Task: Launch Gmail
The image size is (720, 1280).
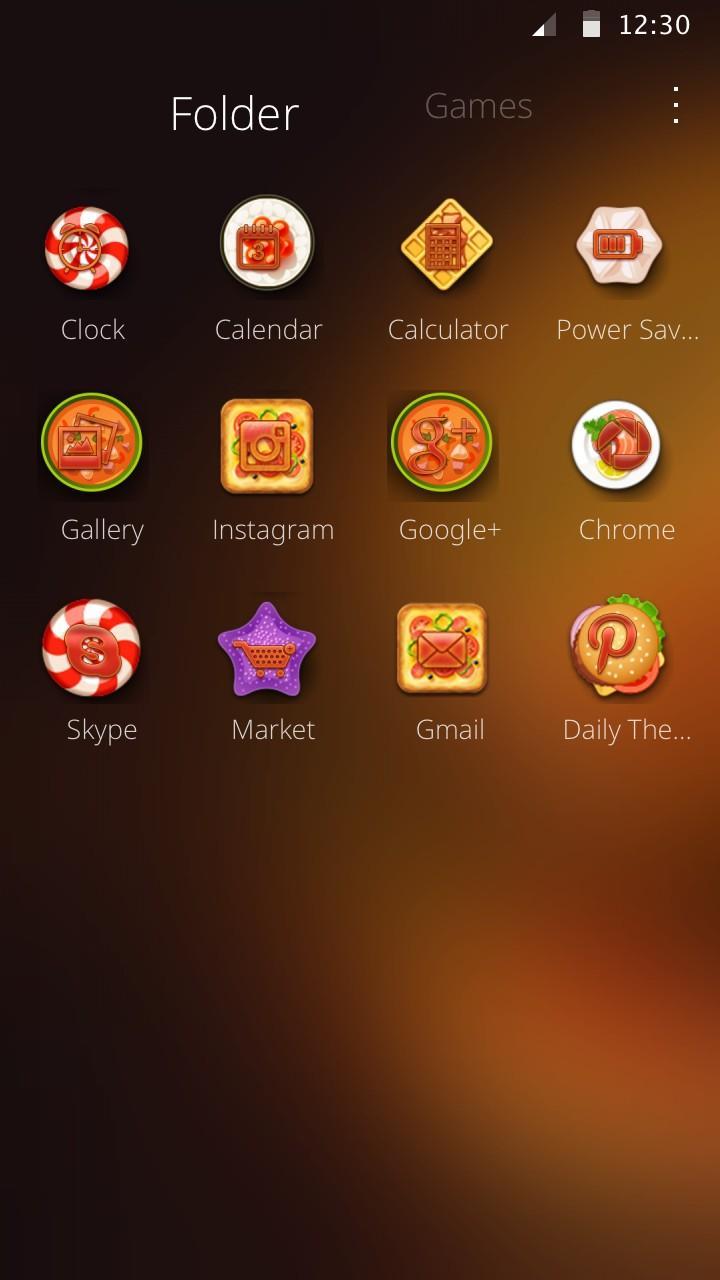Action: 442,649
